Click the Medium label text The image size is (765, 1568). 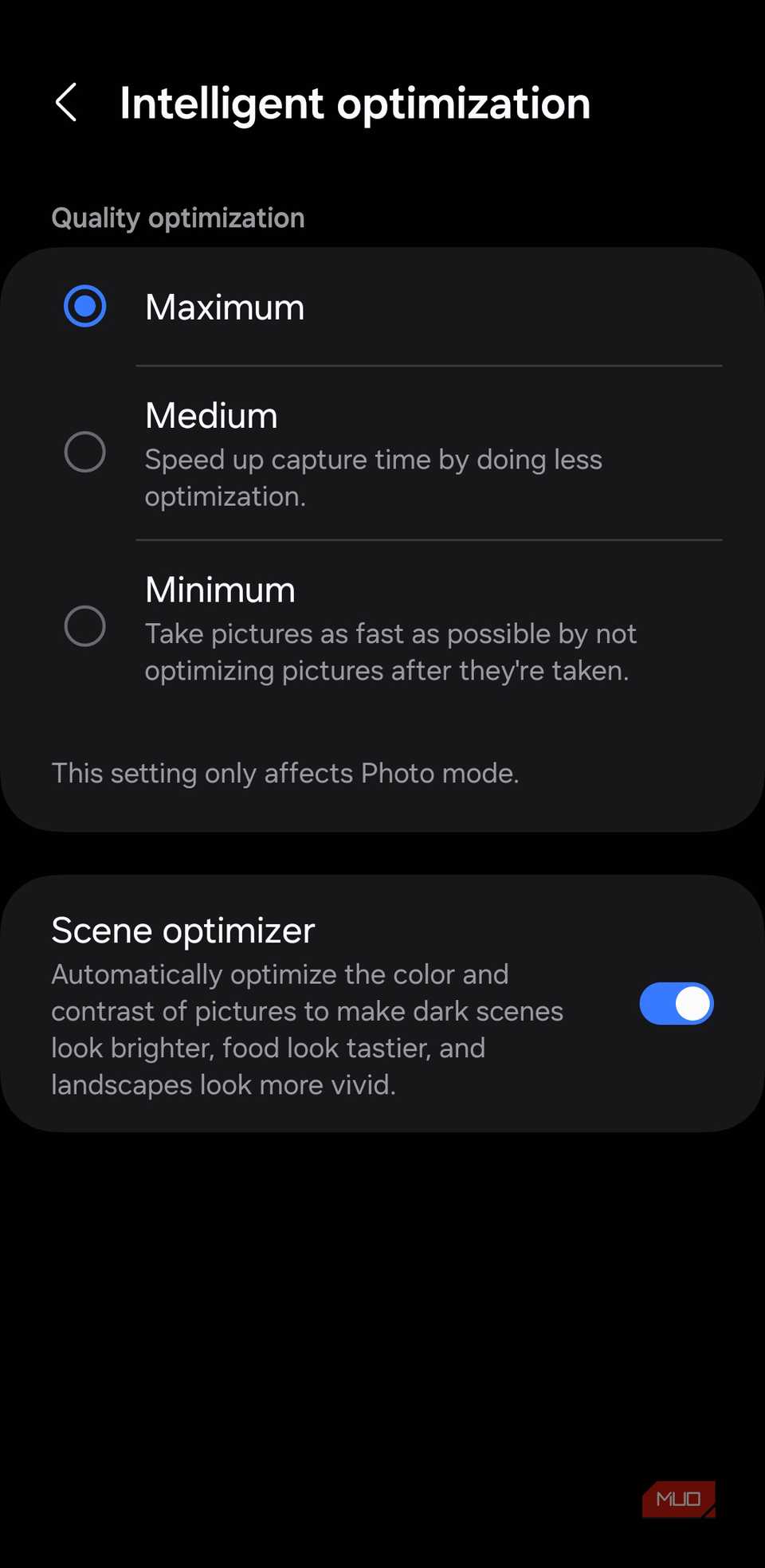click(211, 415)
